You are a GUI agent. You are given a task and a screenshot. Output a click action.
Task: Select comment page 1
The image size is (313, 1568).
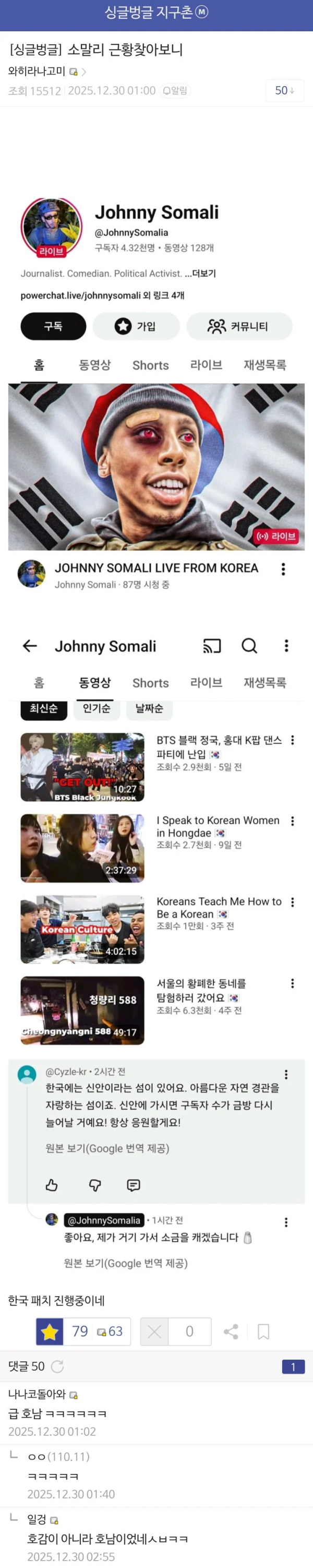[293, 1367]
